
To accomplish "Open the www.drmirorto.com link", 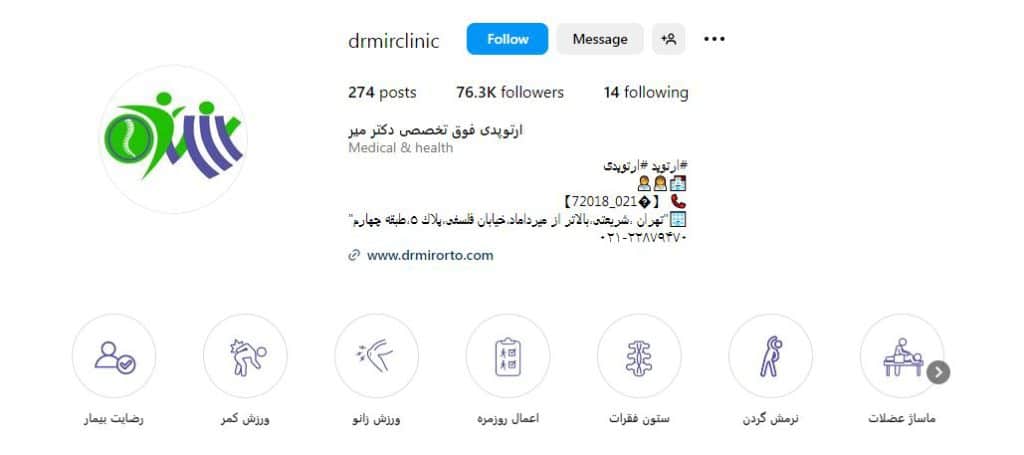I will coord(430,255).
